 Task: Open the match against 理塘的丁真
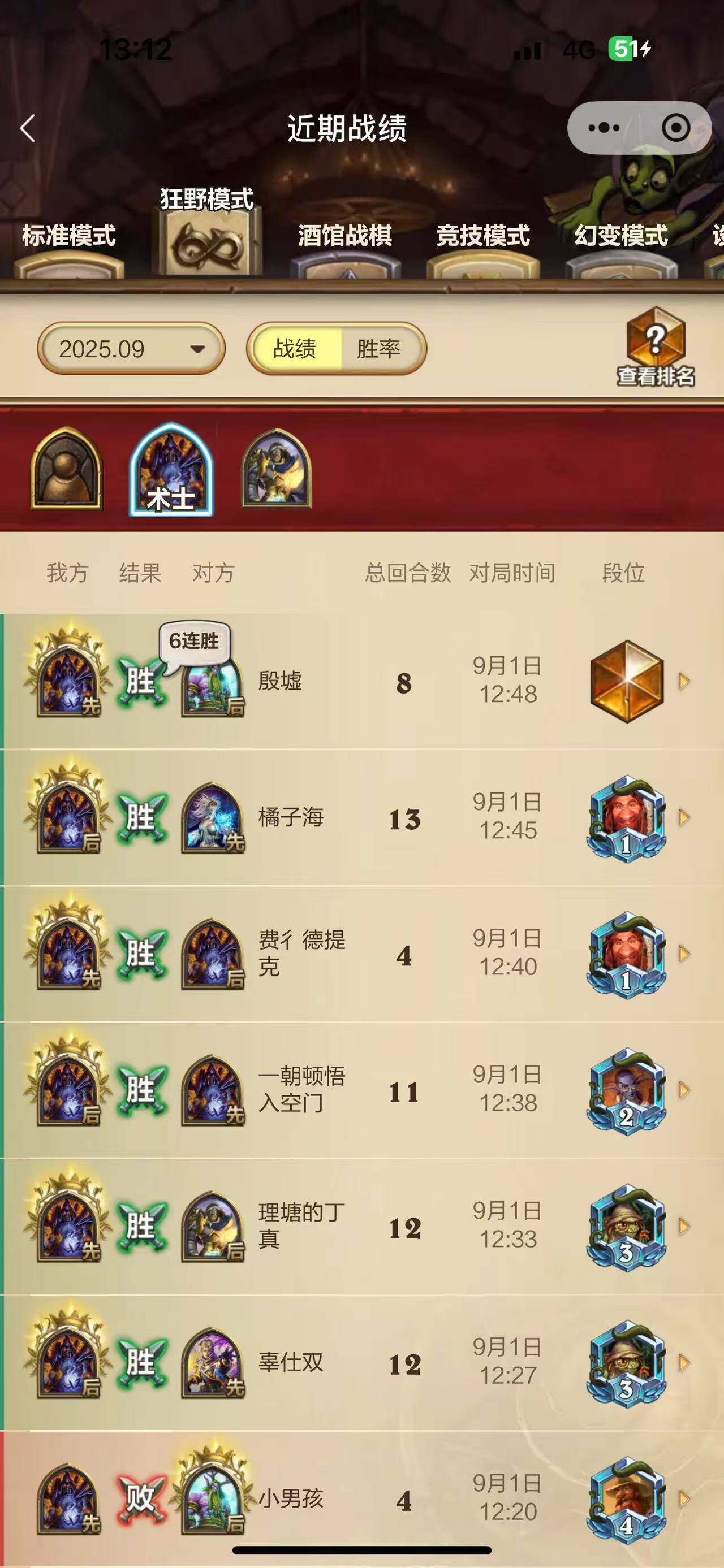(684, 1227)
